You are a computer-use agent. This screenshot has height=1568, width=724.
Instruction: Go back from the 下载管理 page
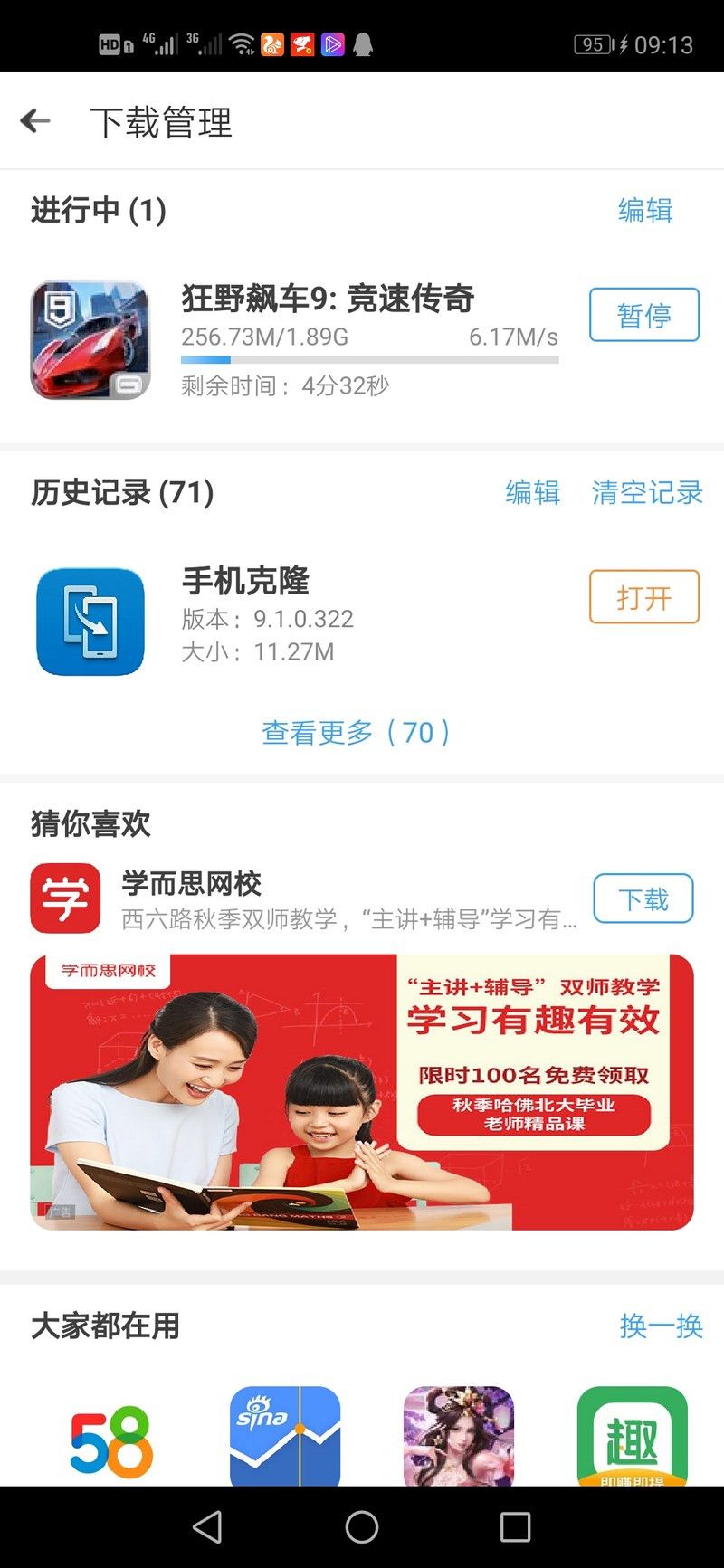click(x=36, y=120)
